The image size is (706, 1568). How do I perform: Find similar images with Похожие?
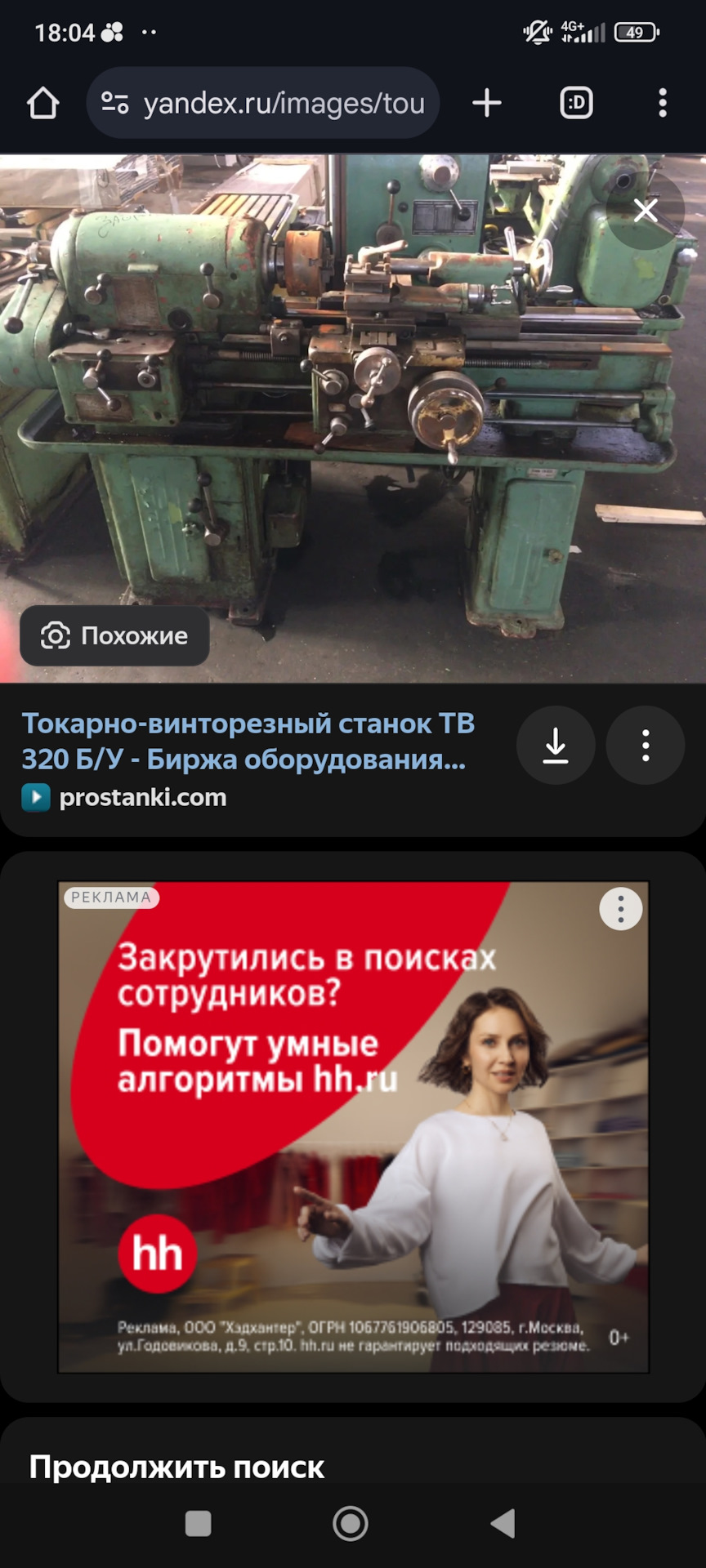tap(115, 635)
